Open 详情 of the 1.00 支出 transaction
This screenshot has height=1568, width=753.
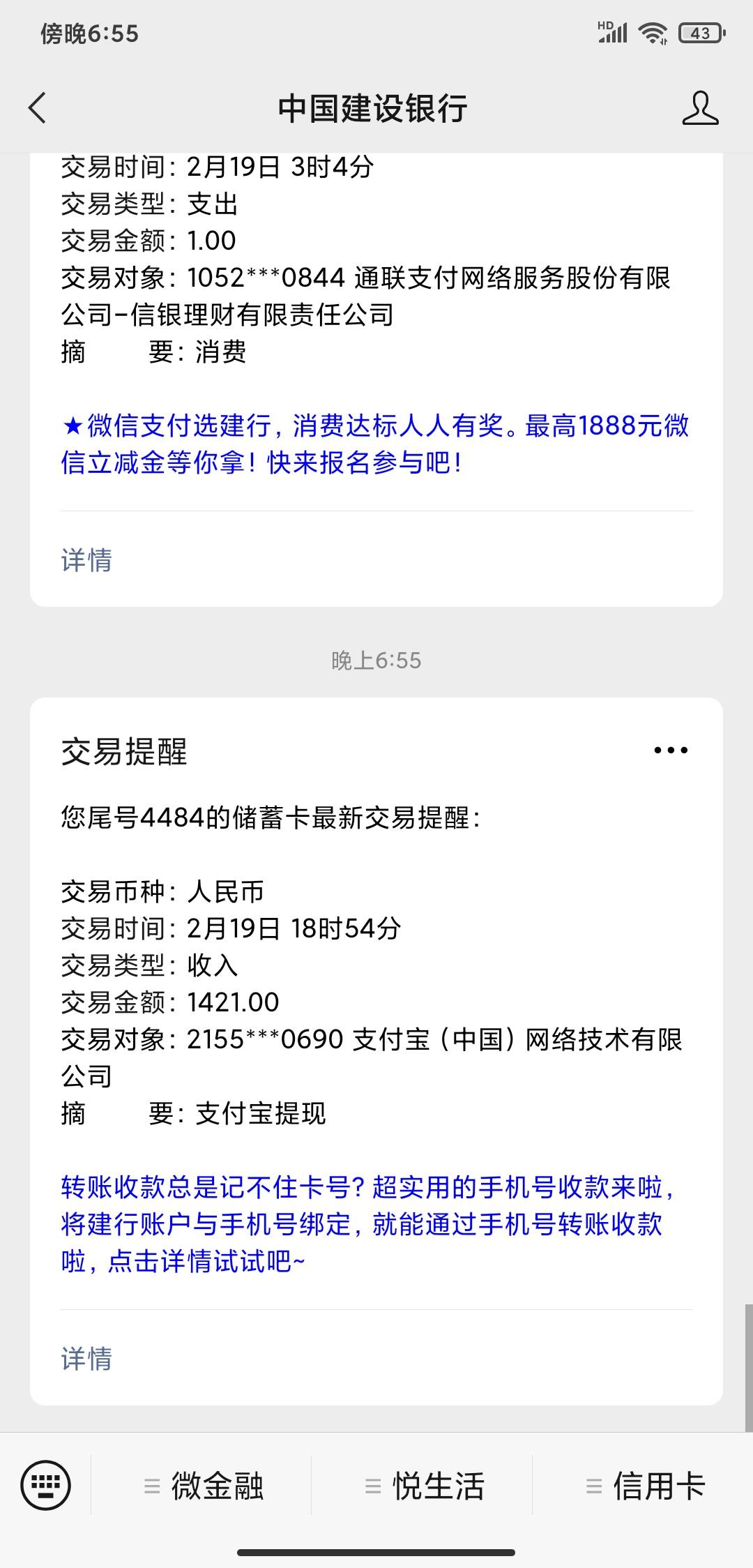(86, 560)
